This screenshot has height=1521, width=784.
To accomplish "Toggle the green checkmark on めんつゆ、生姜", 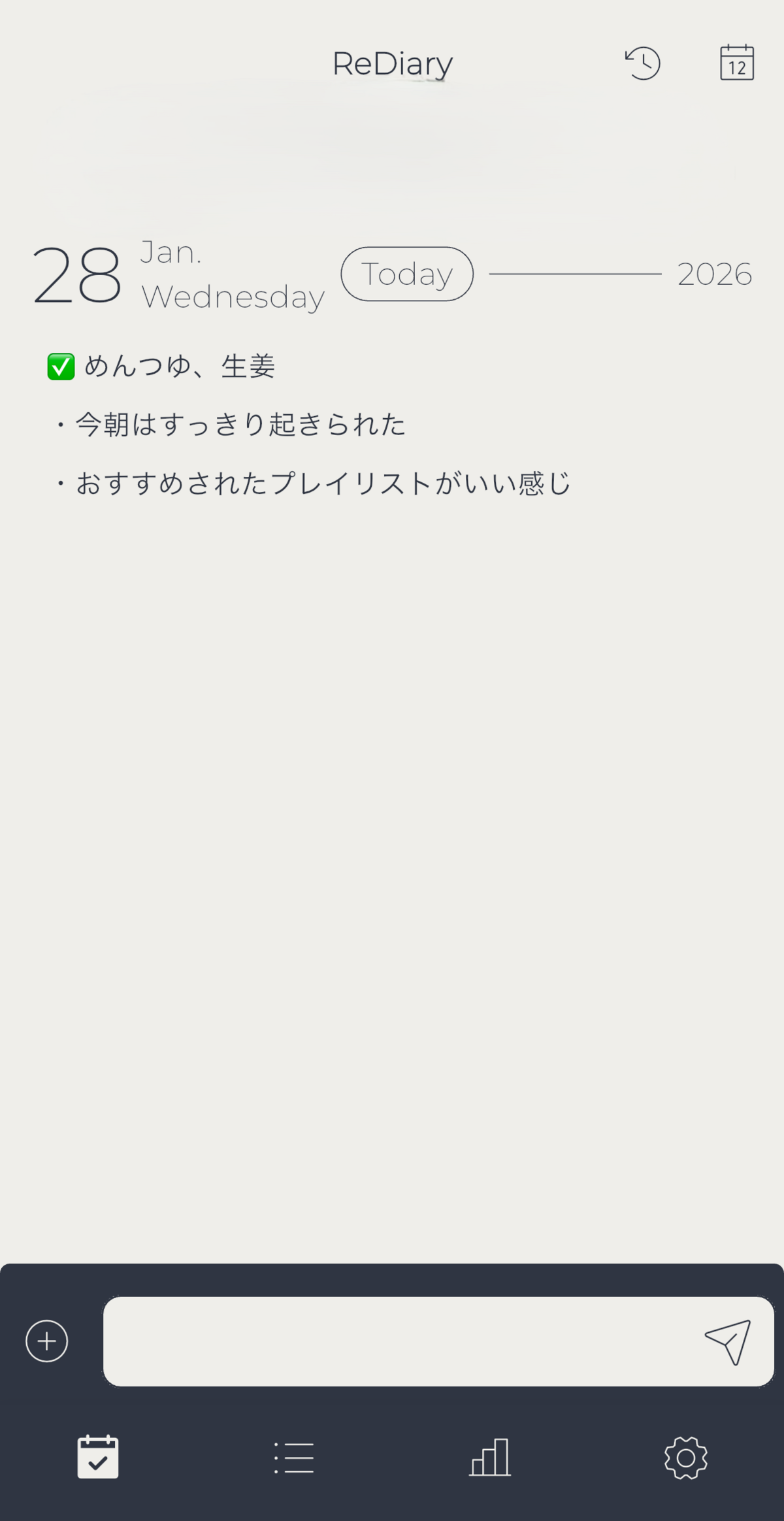I will click(x=59, y=367).
